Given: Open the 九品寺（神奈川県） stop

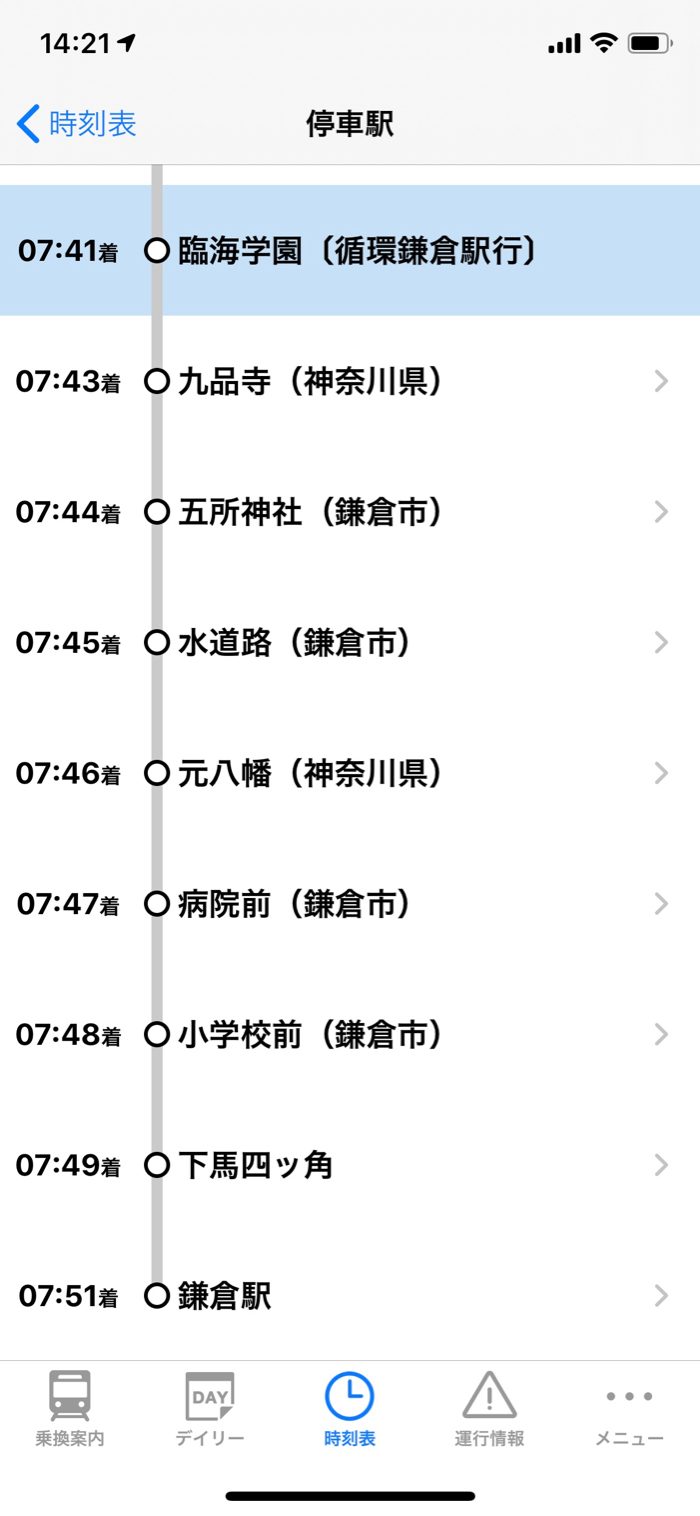Looking at the screenshot, I should (x=350, y=381).
